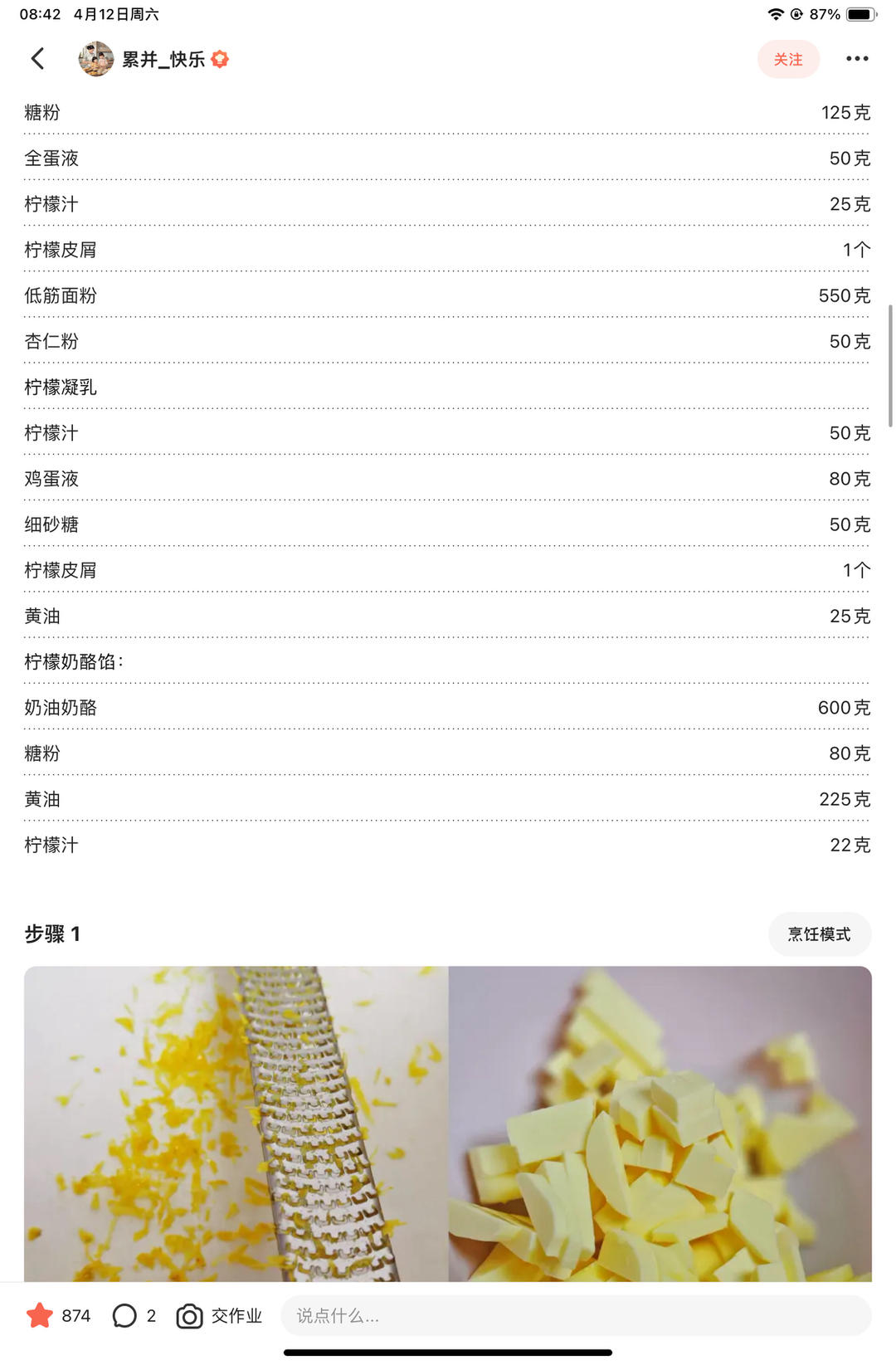Open the more options ellipsis menu
896x1365 pixels.
pyautogui.click(x=856, y=59)
